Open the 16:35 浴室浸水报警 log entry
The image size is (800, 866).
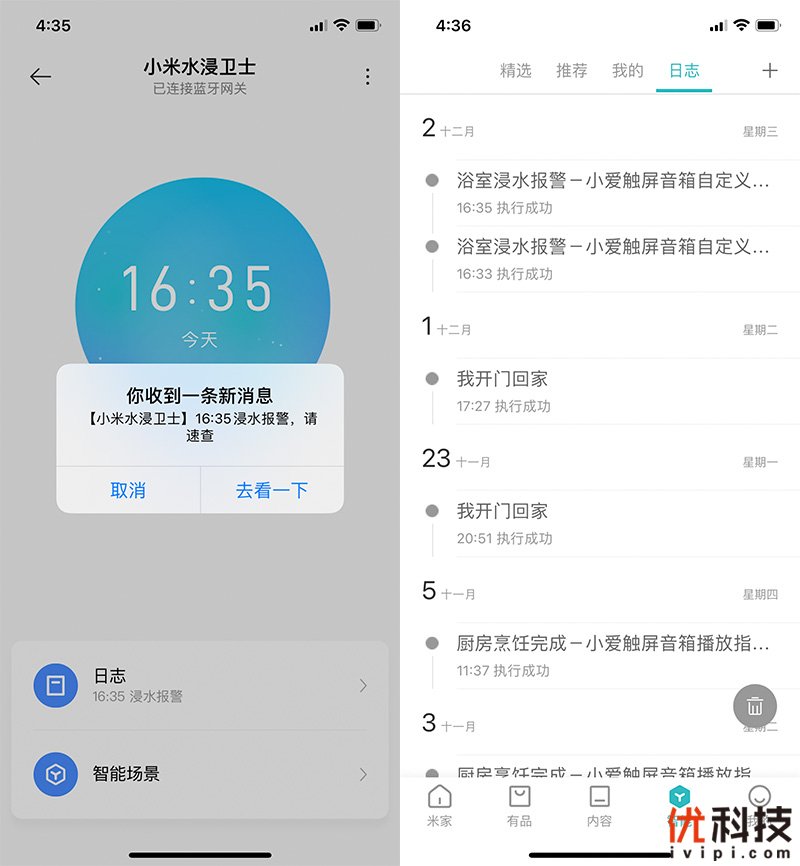(x=613, y=192)
